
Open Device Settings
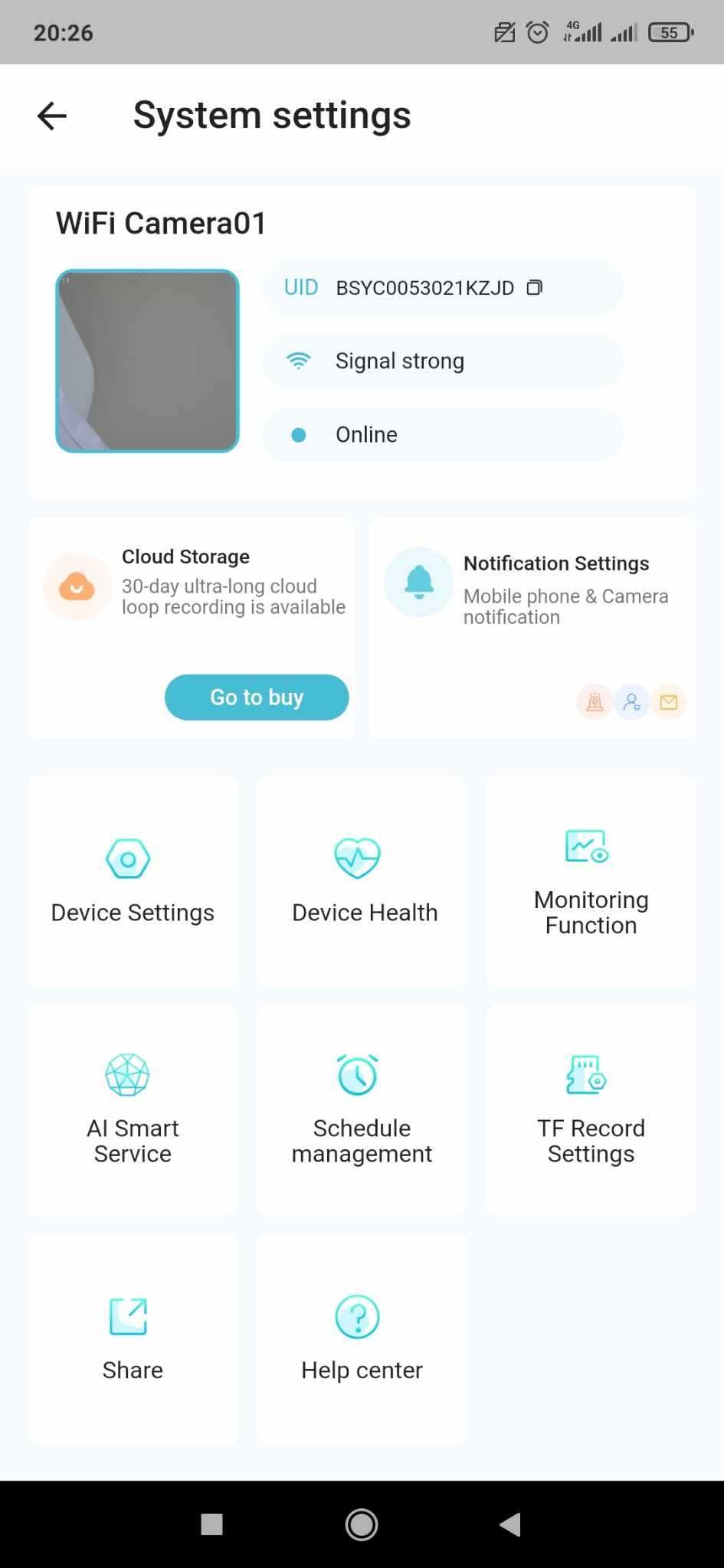tap(133, 880)
